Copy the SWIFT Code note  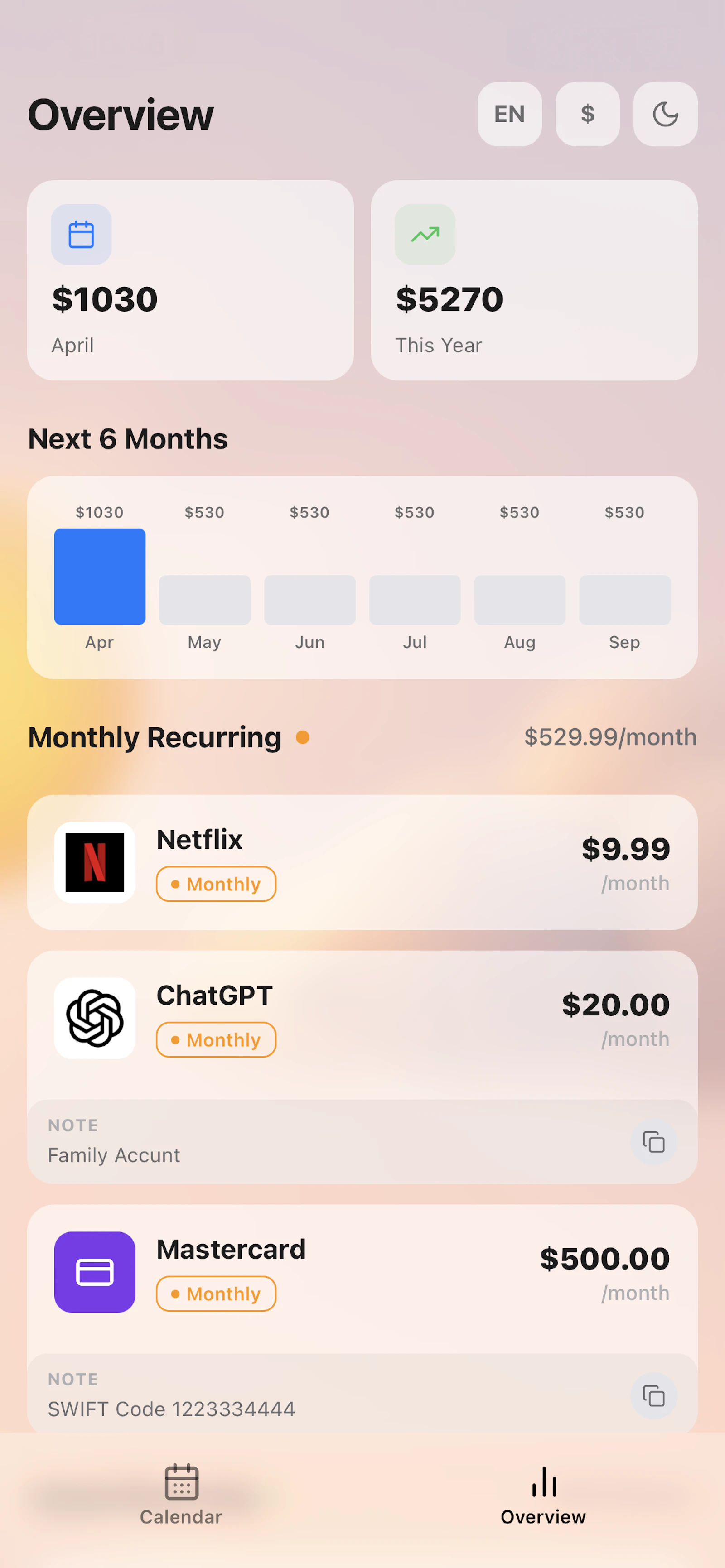click(654, 1396)
